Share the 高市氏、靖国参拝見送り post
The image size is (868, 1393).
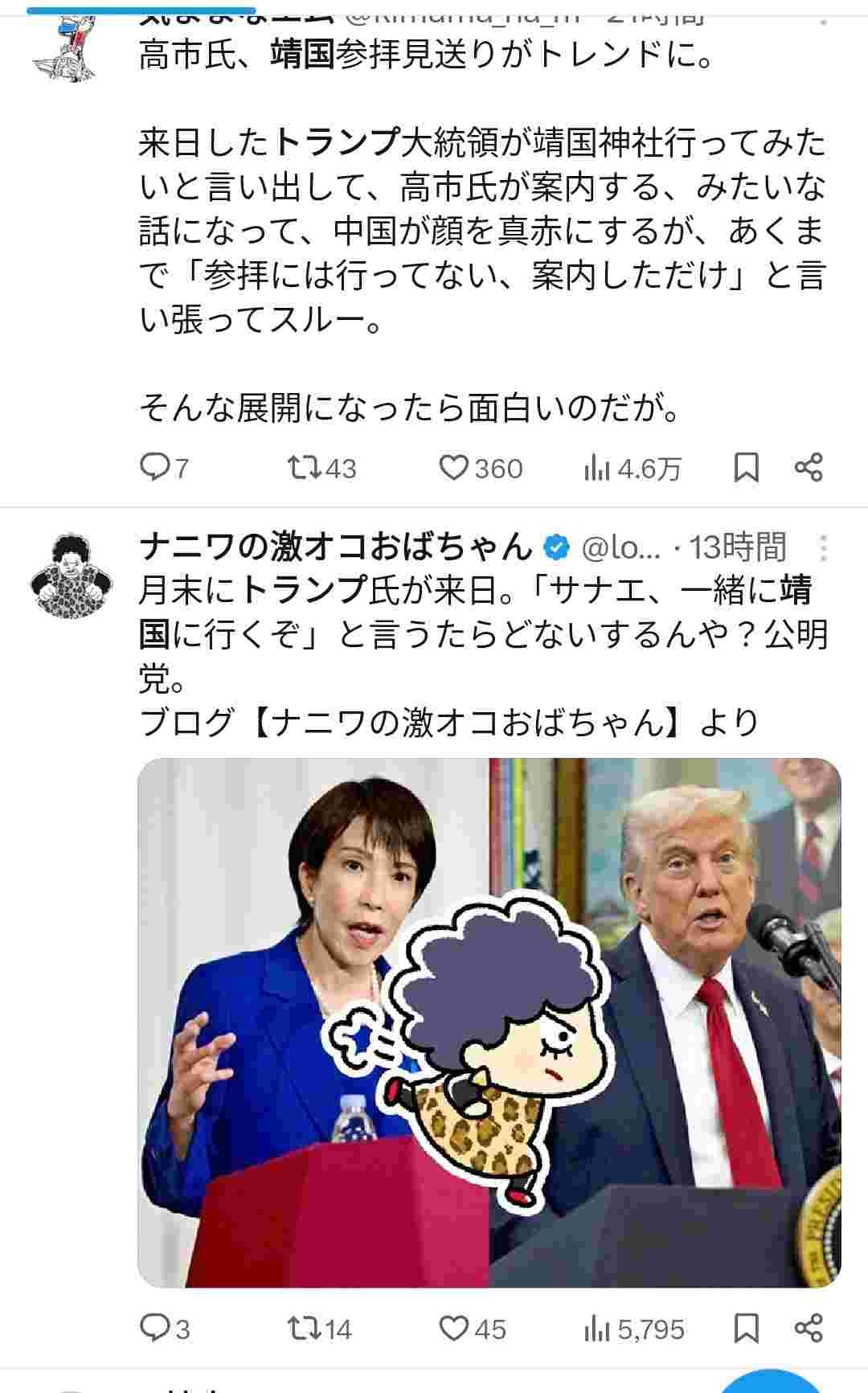click(x=809, y=467)
